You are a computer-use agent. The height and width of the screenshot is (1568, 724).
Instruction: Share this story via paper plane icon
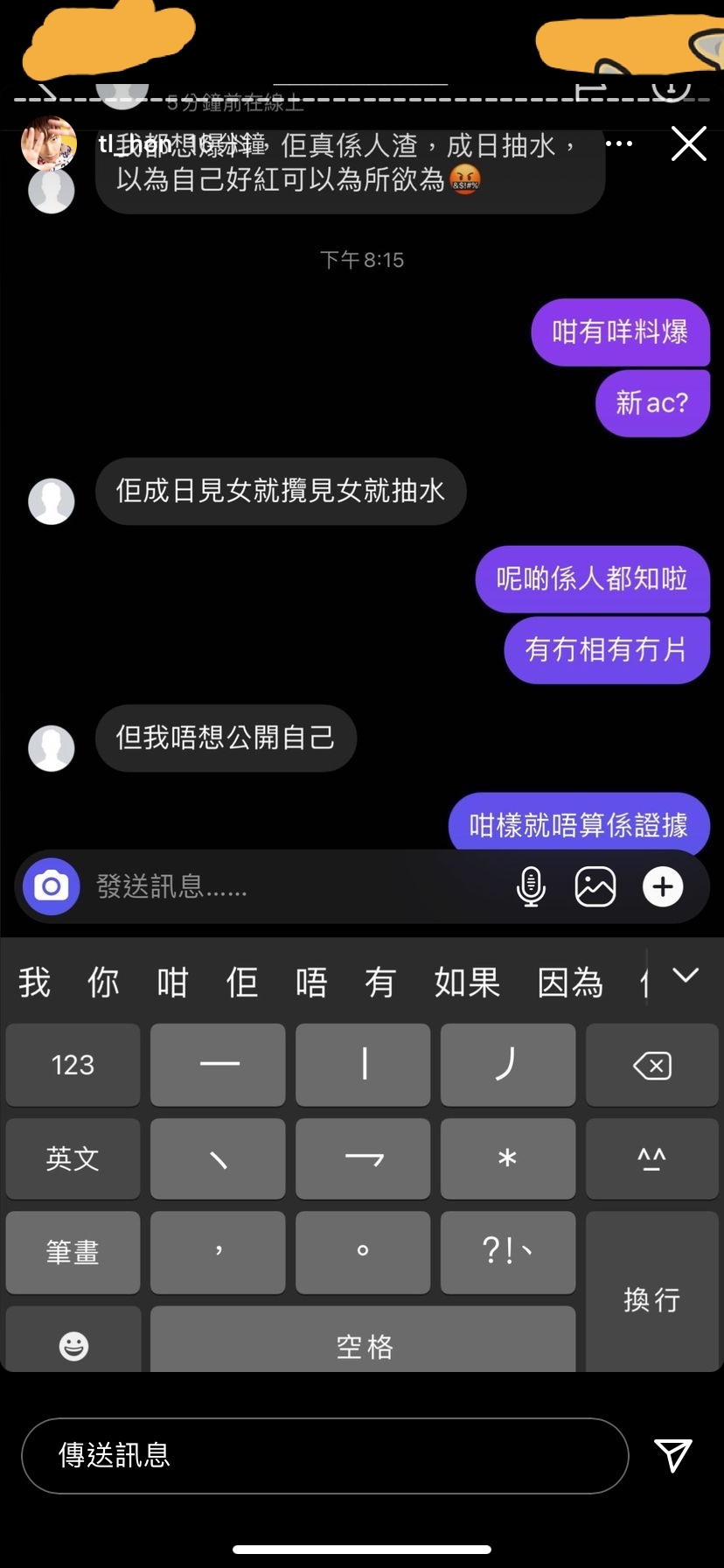[x=673, y=1455]
